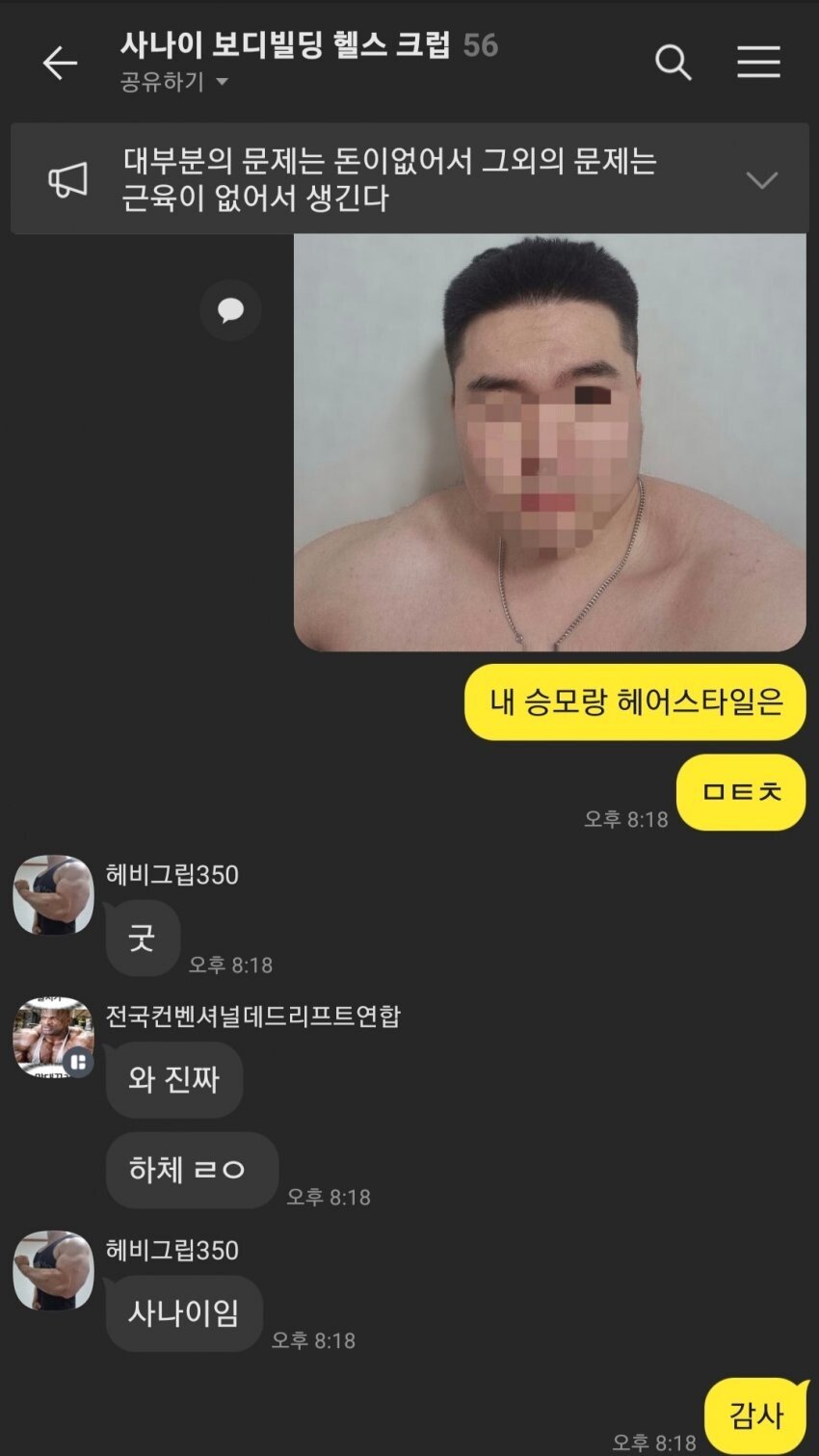The width and height of the screenshot is (819, 1456).
Task: Search within this chat
Action: pyautogui.click(x=673, y=63)
